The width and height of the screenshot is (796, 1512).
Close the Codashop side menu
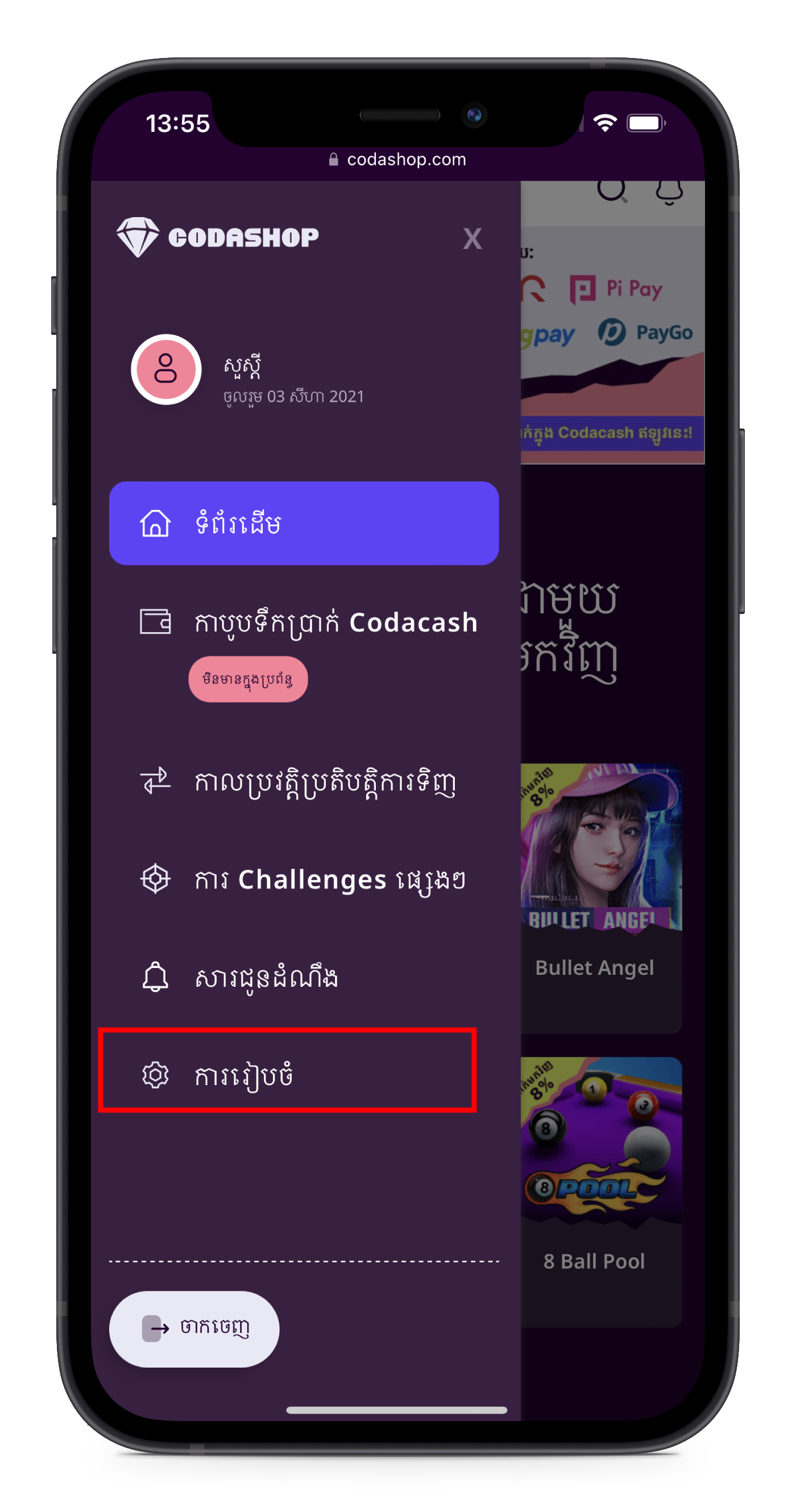[x=472, y=238]
